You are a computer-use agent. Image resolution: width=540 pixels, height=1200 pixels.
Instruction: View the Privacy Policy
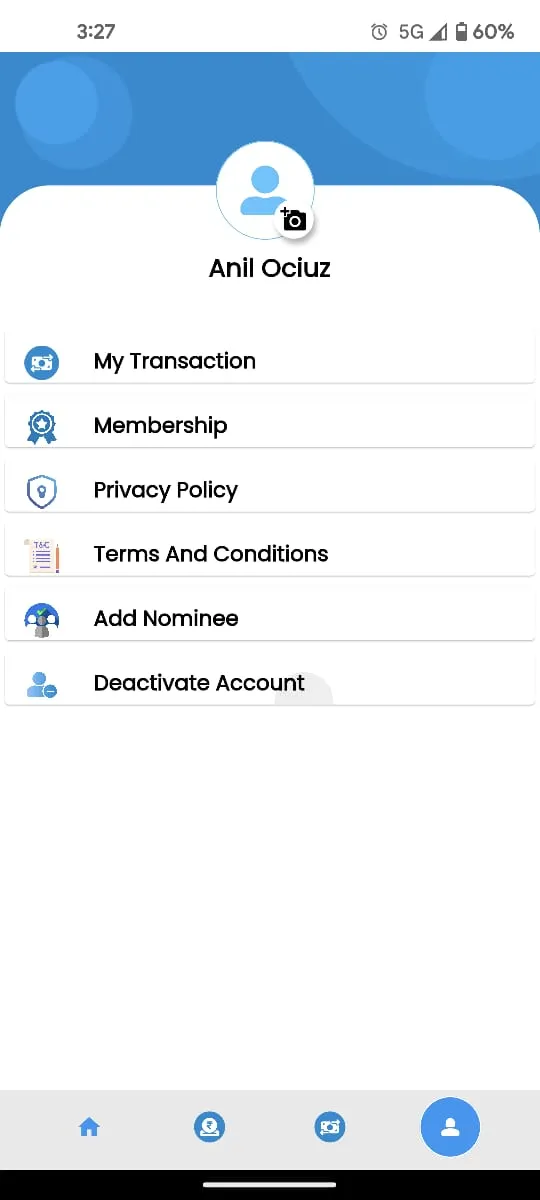(x=270, y=490)
